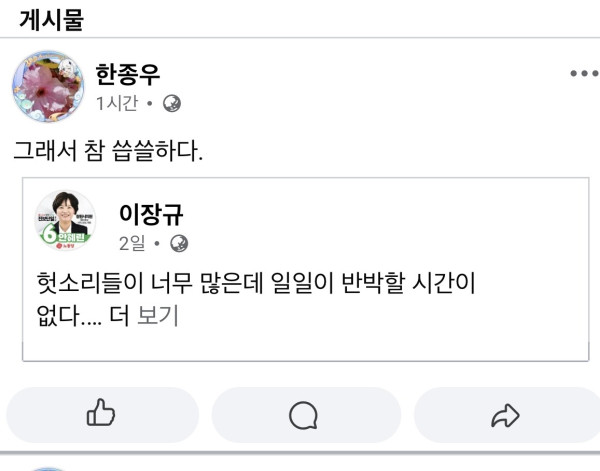Like 한종우's post
600x471 pixels.
pos(102,415)
